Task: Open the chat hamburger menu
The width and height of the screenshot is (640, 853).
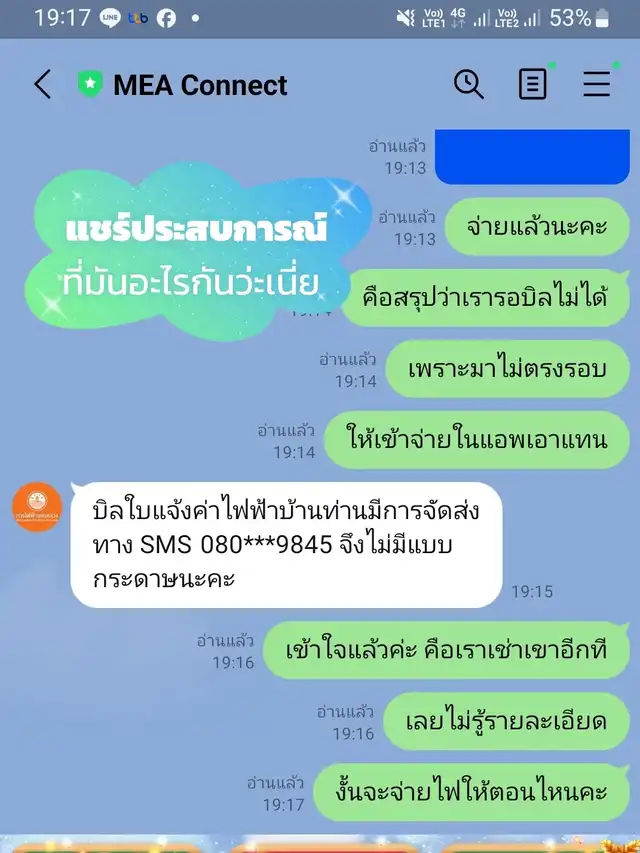Action: click(x=597, y=84)
